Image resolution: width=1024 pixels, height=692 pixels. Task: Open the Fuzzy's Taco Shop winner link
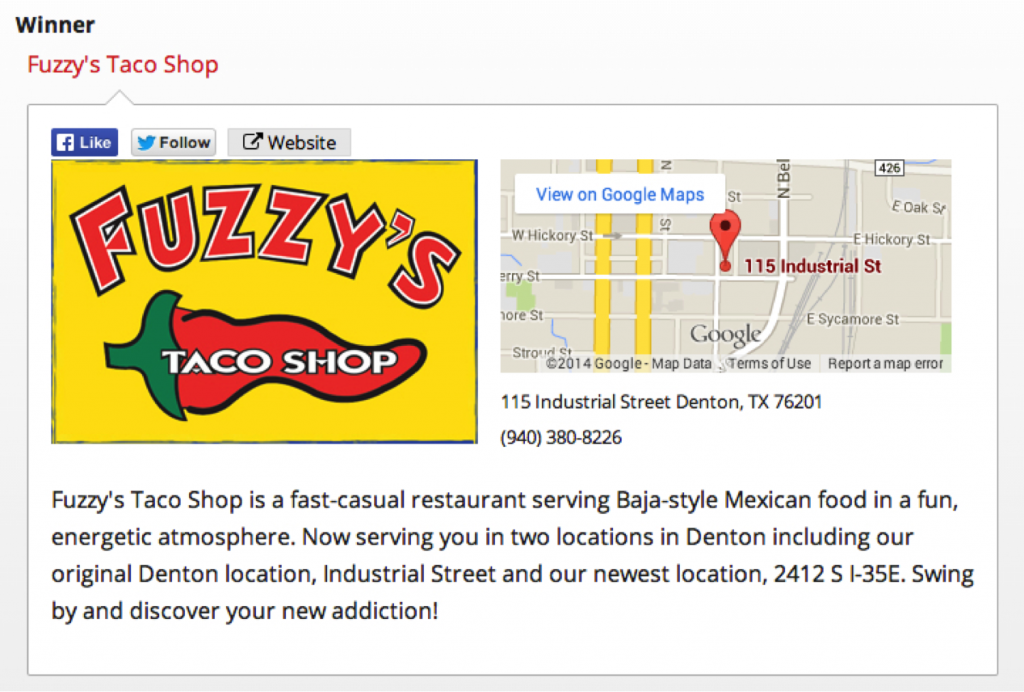pyautogui.click(x=123, y=66)
